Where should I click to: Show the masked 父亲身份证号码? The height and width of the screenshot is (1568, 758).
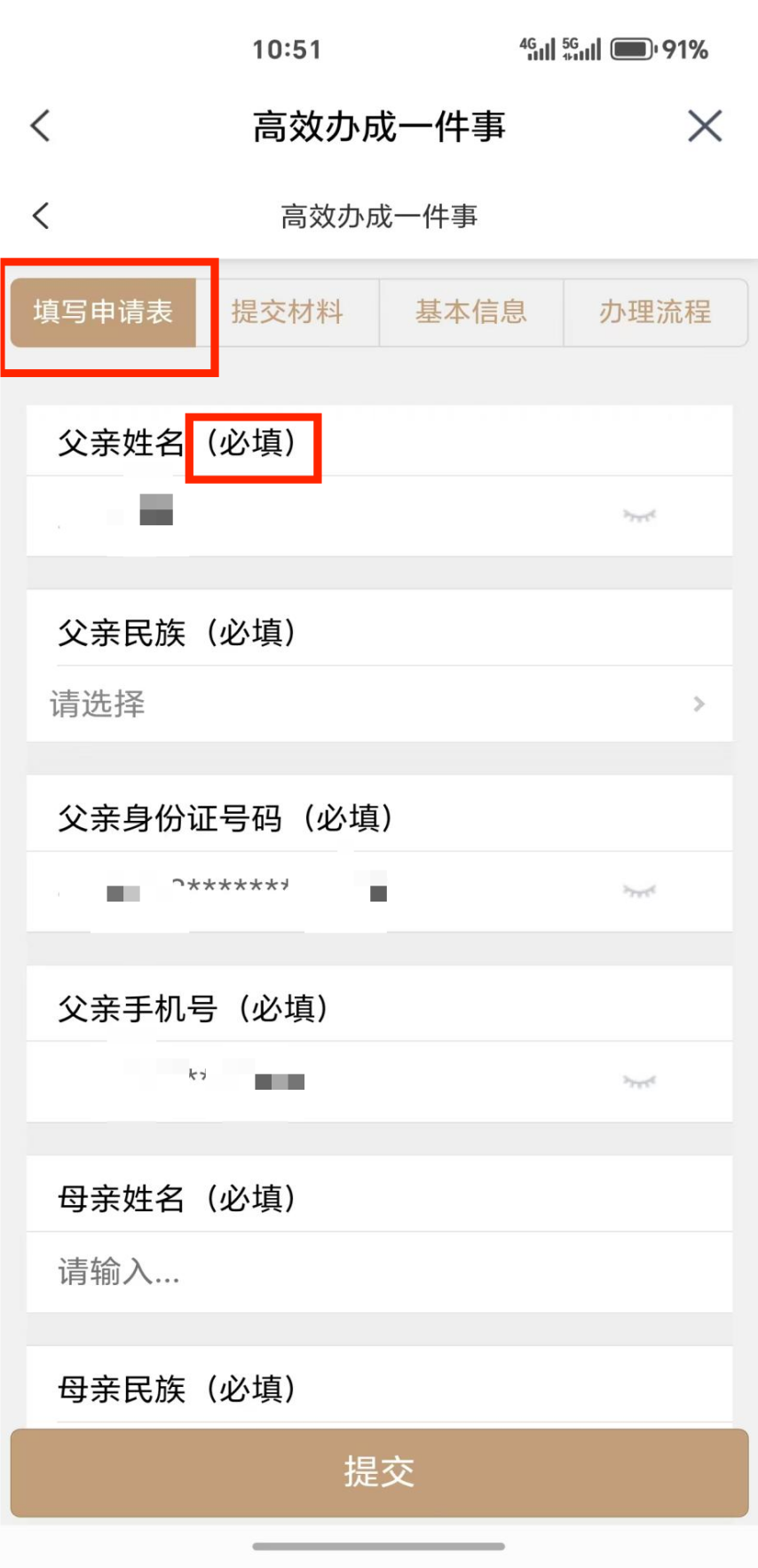click(639, 891)
